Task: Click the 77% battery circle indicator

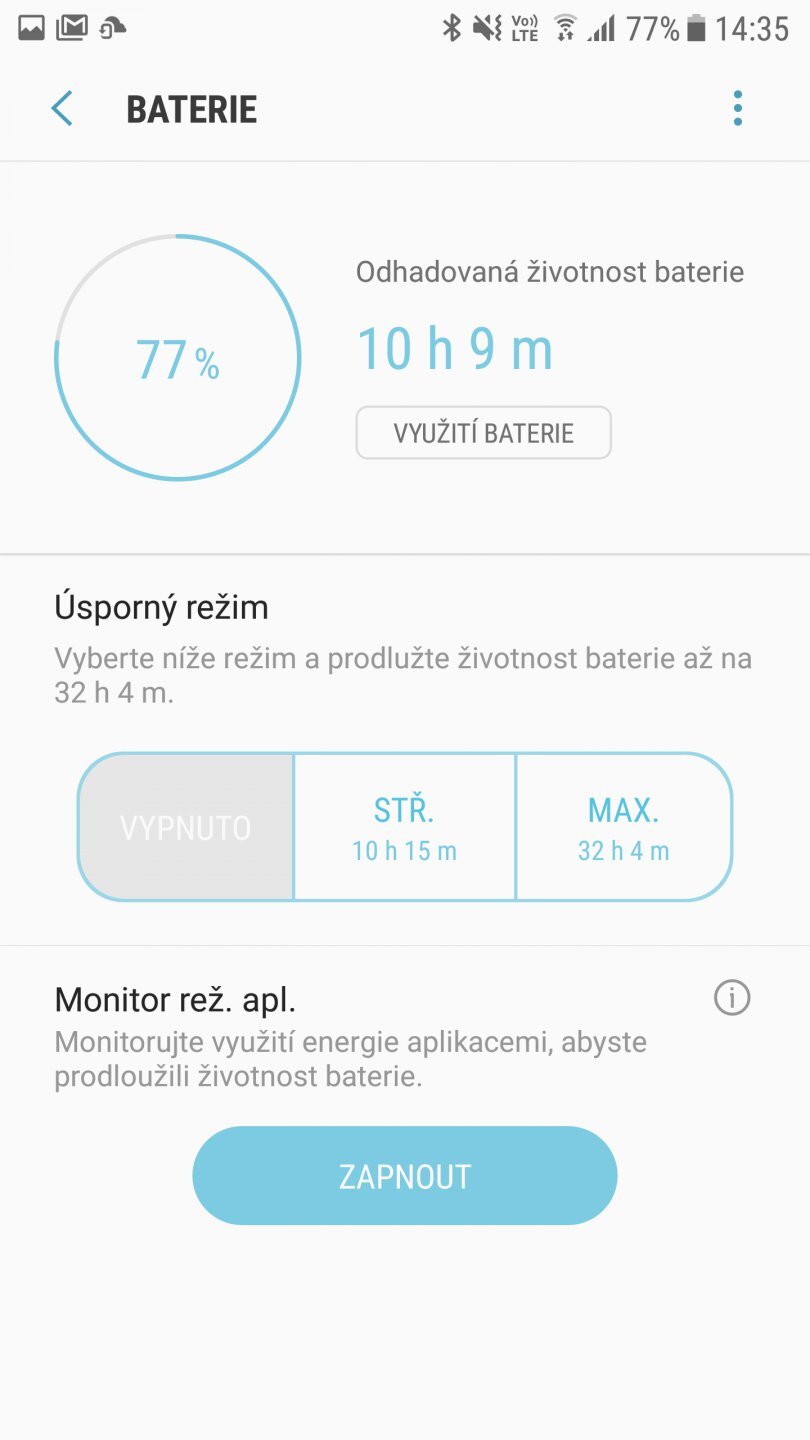Action: pos(177,357)
